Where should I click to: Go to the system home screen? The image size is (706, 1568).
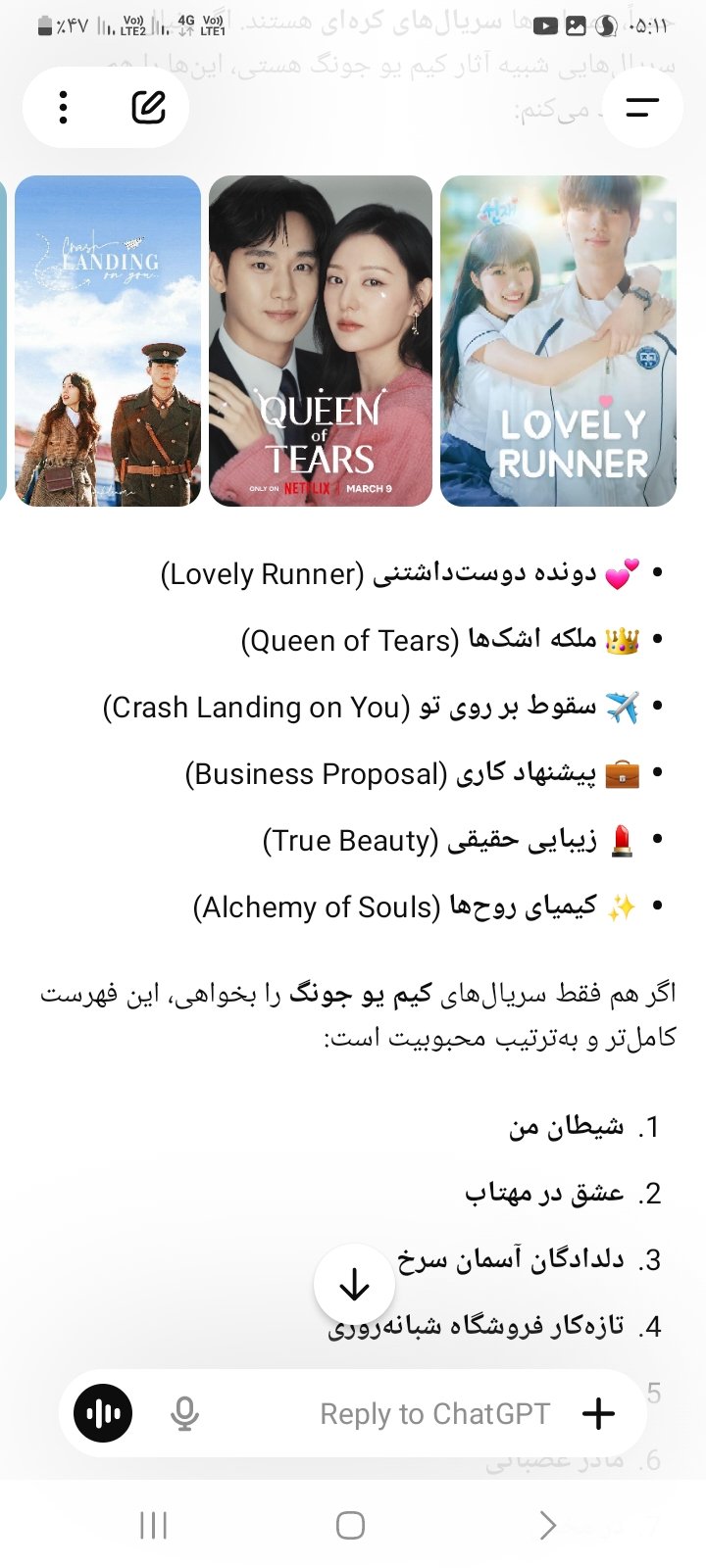[350, 1525]
